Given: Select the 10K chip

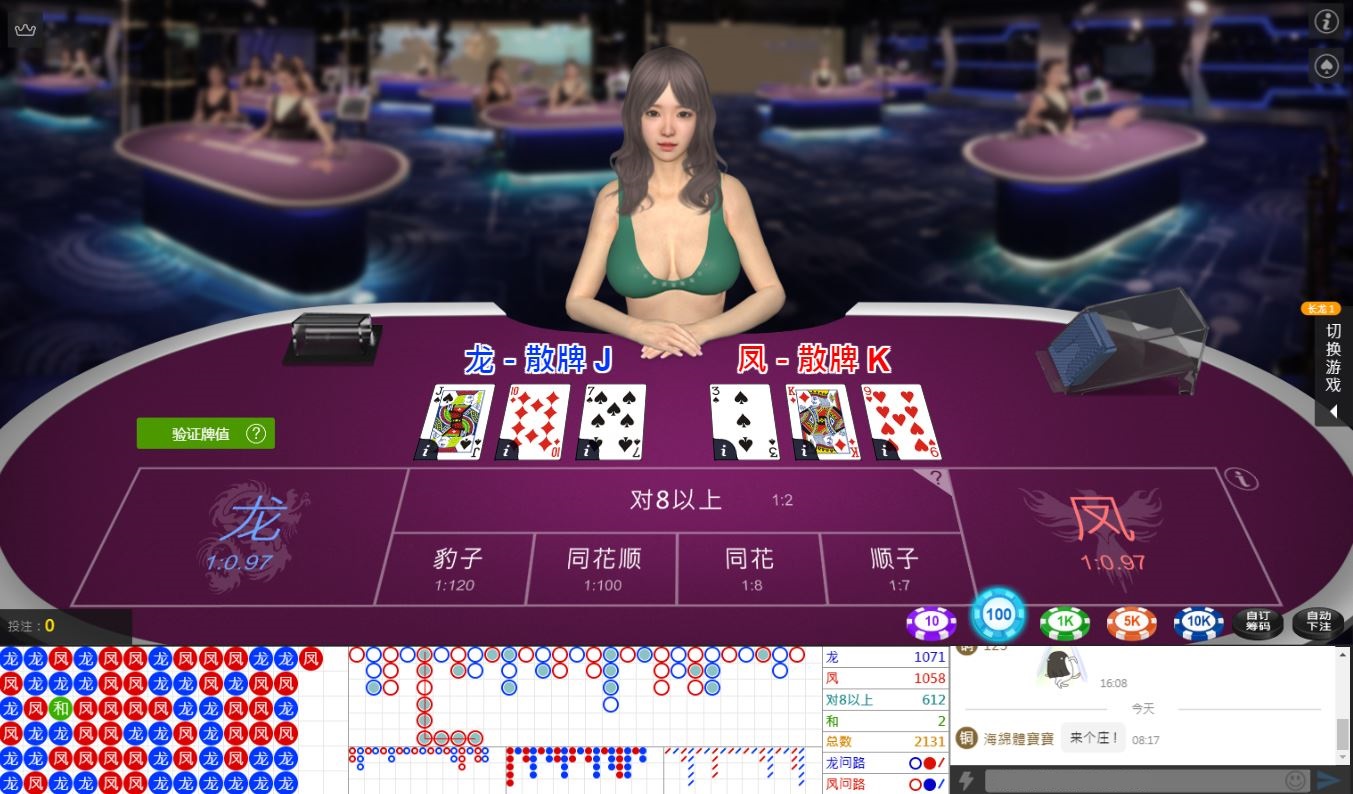Looking at the screenshot, I should (1199, 622).
